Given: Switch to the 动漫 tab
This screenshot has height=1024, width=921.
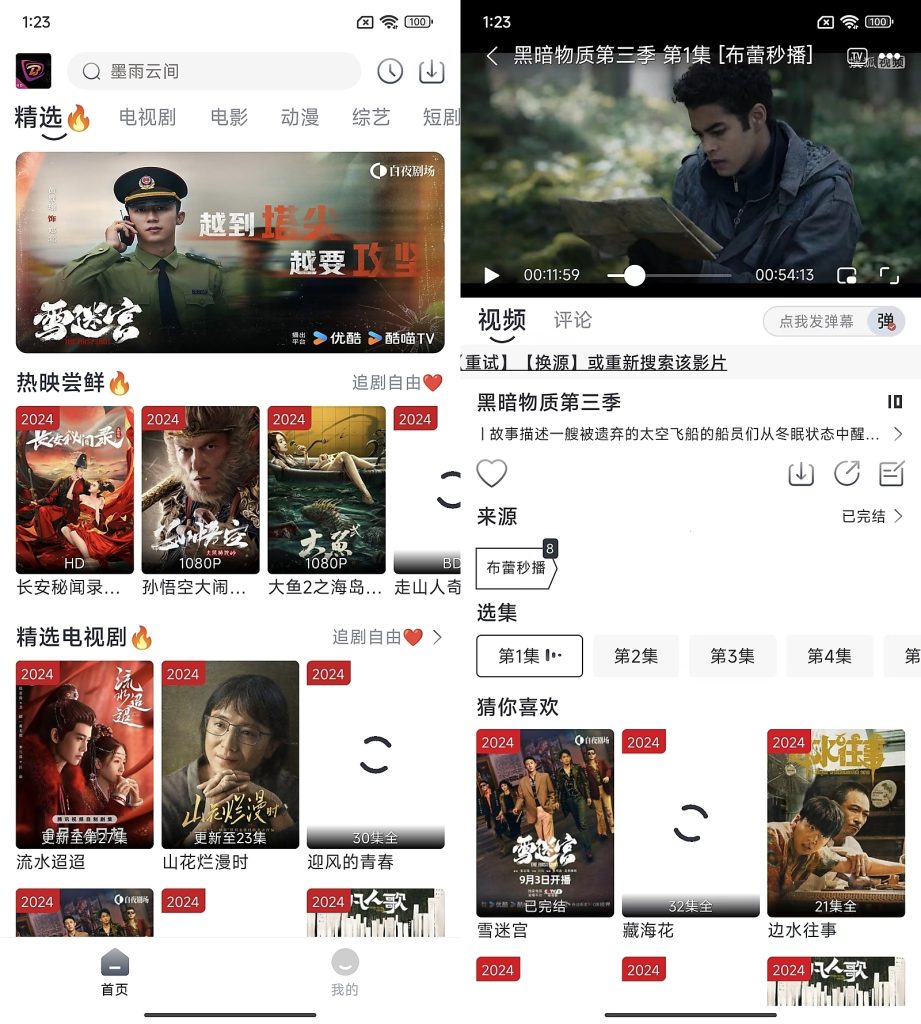Looking at the screenshot, I should (299, 117).
